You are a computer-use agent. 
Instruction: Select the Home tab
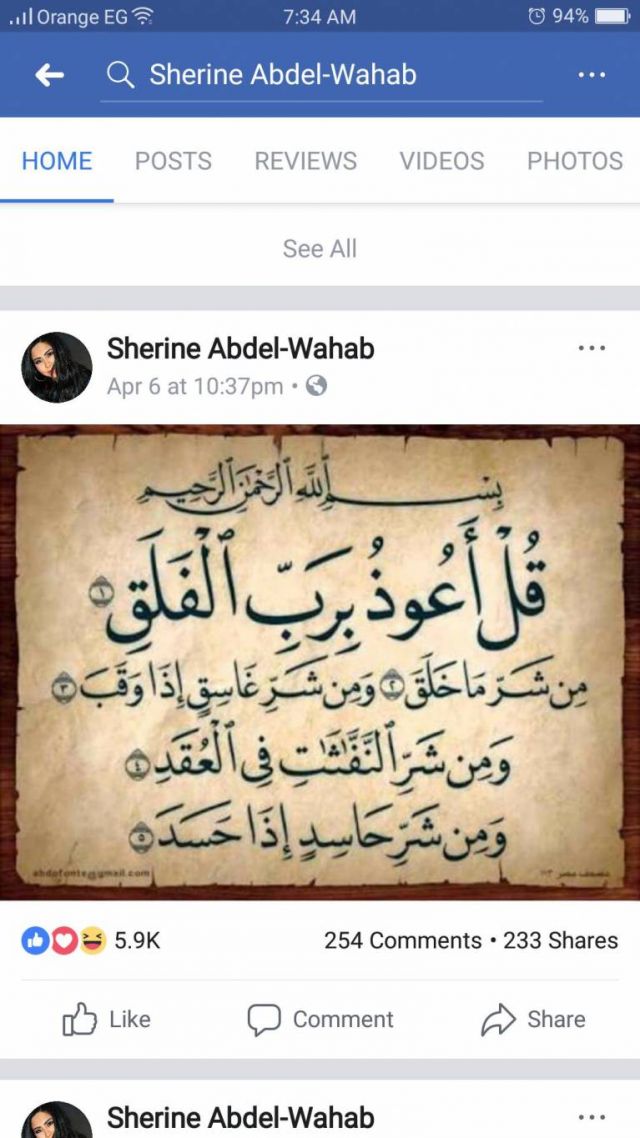point(57,161)
